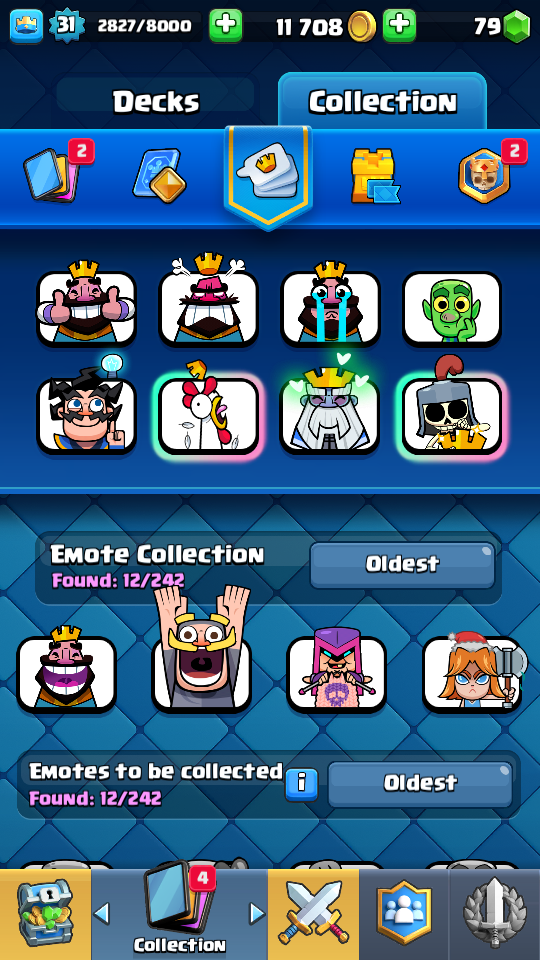The image size is (540, 960).
Task: Select the chicken emote
Action: pyautogui.click(x=209, y=413)
